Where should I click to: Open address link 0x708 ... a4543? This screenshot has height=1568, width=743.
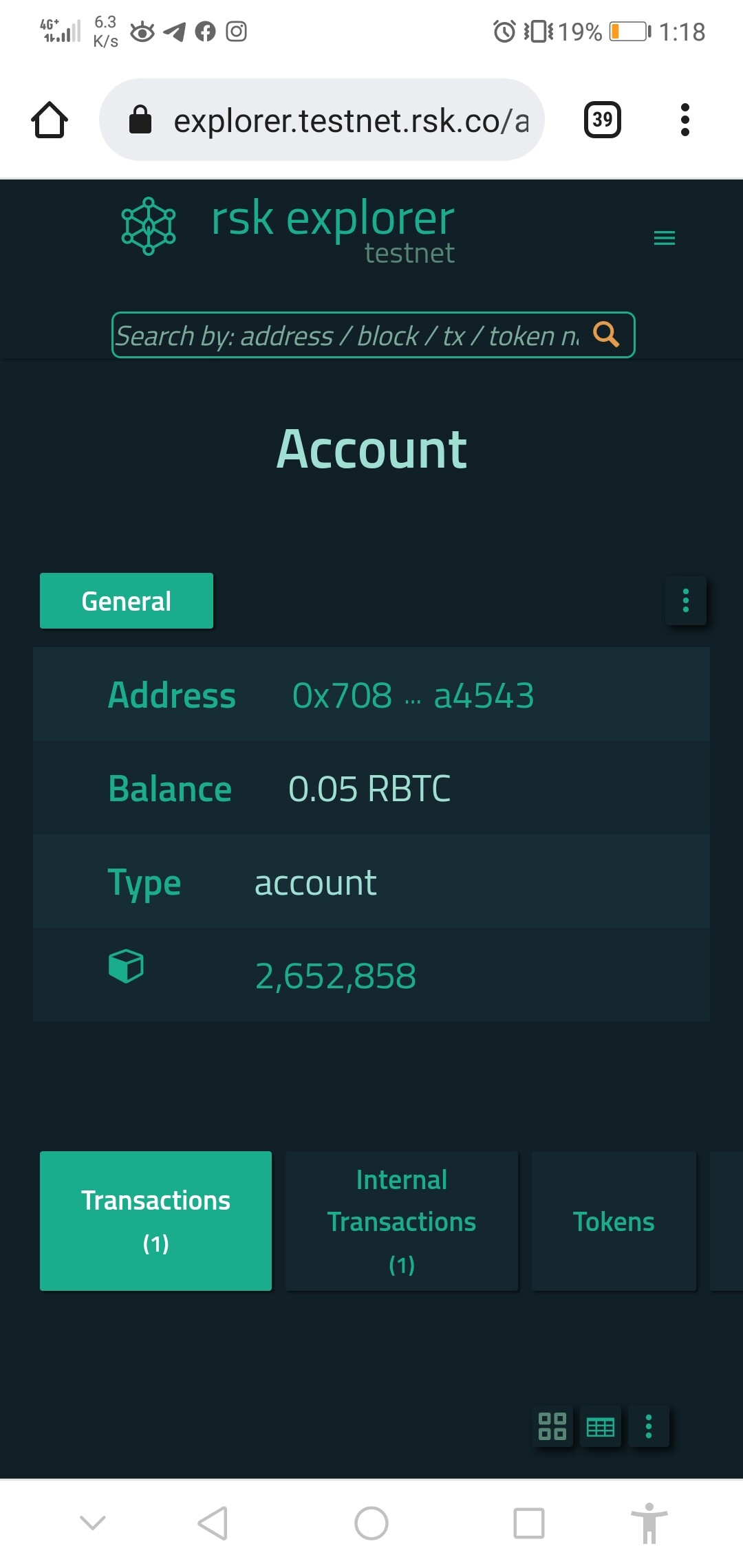(x=413, y=695)
